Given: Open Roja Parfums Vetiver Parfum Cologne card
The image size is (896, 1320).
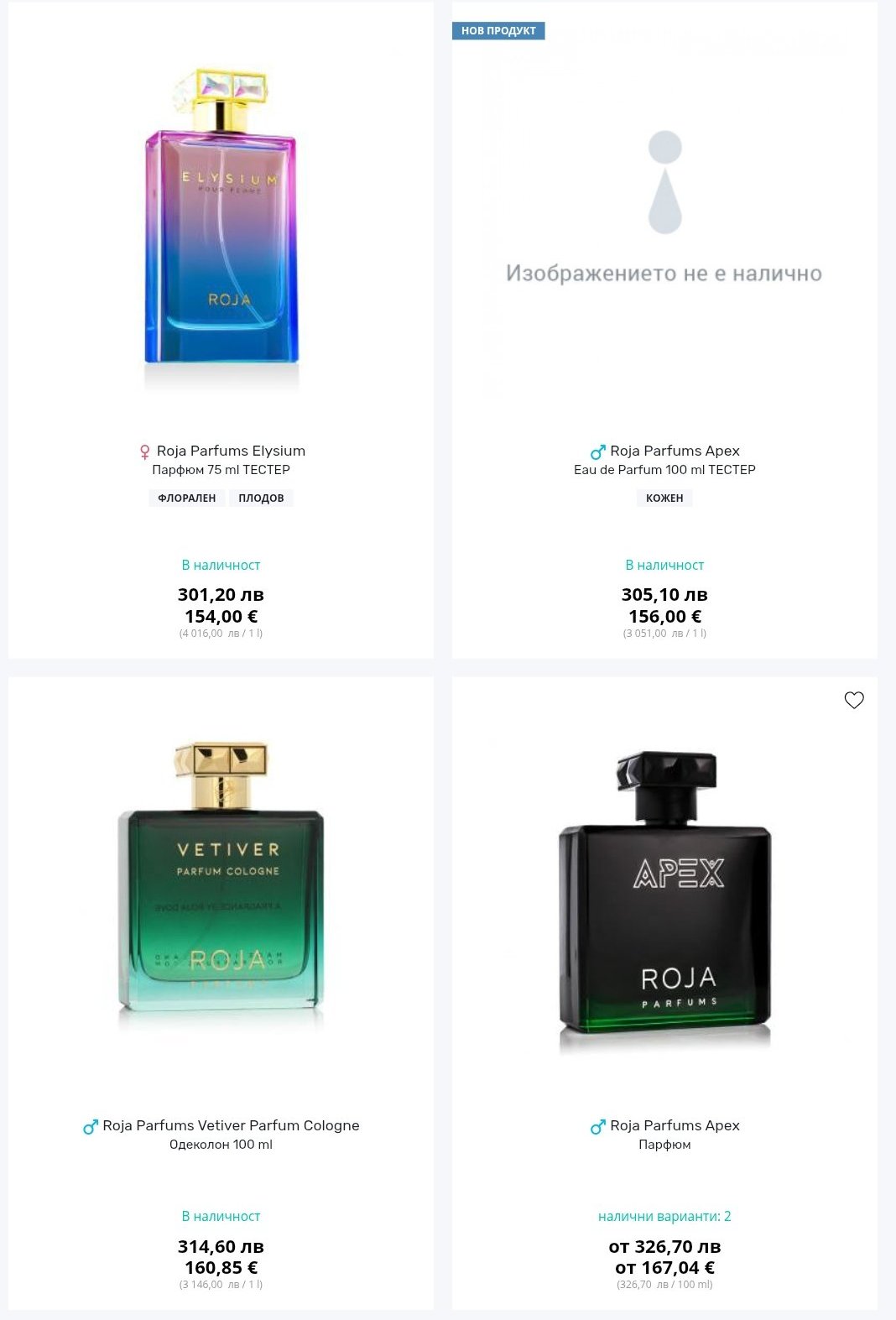Looking at the screenshot, I should (221, 993).
